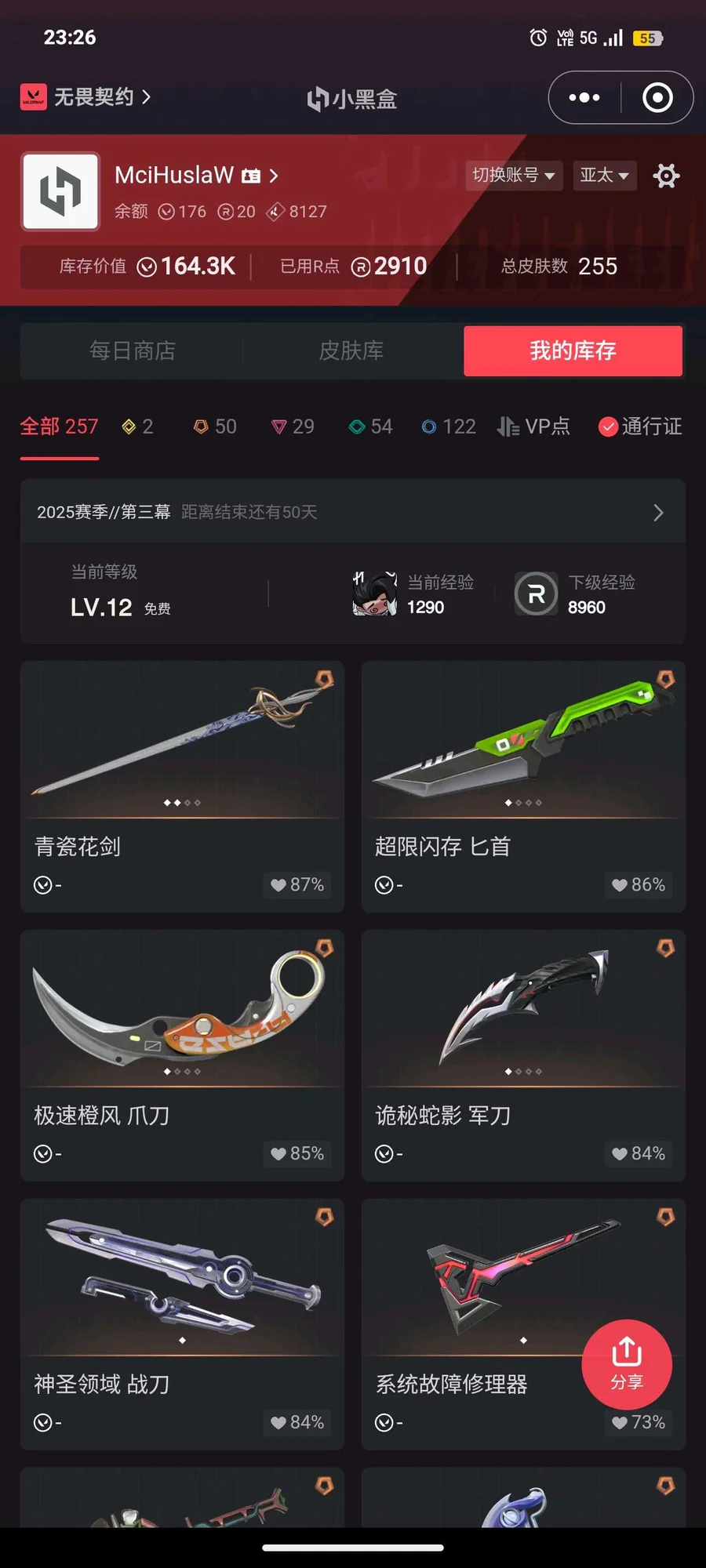Open the mini-program overflow menu
Image resolution: width=706 pixels, height=1568 pixels.
coord(584,98)
